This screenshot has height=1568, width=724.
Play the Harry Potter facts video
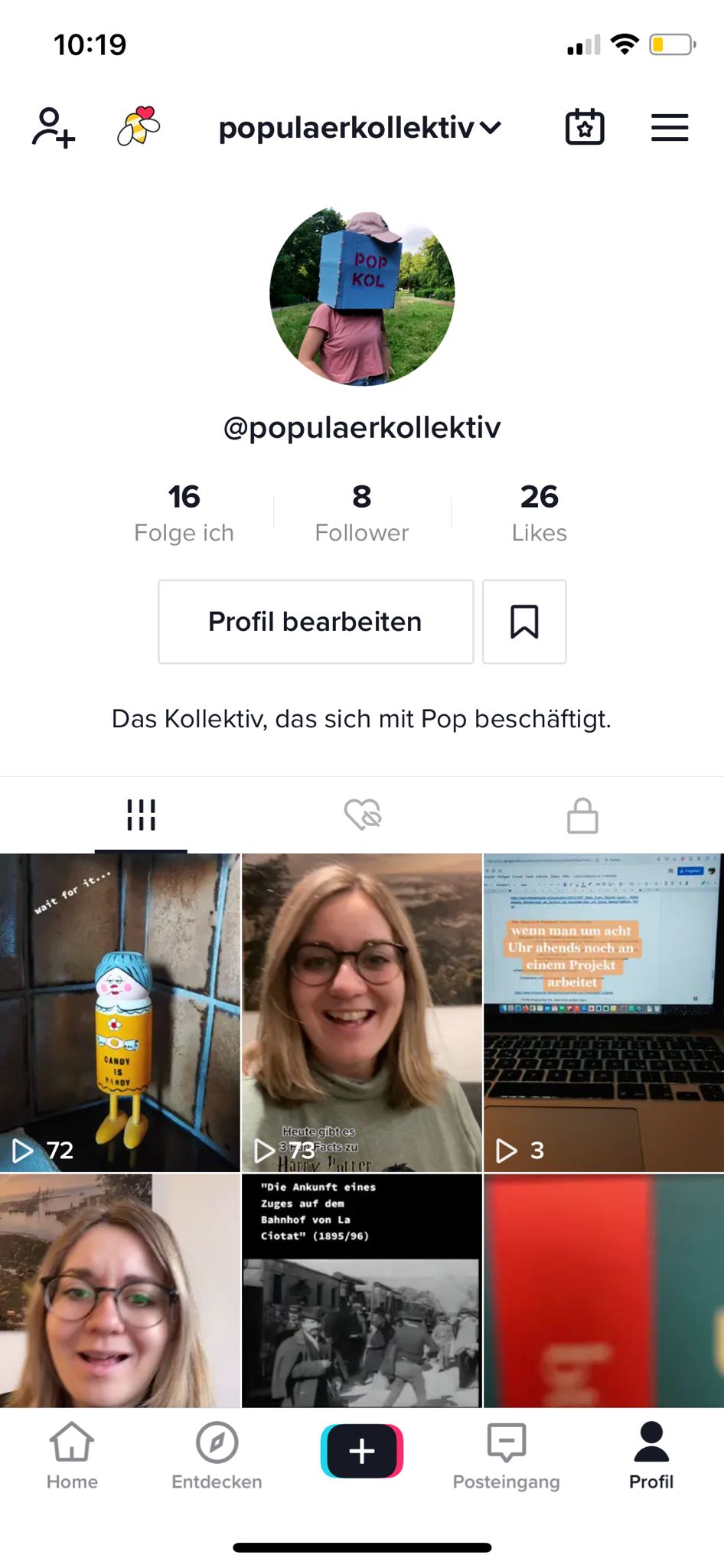click(362, 1012)
